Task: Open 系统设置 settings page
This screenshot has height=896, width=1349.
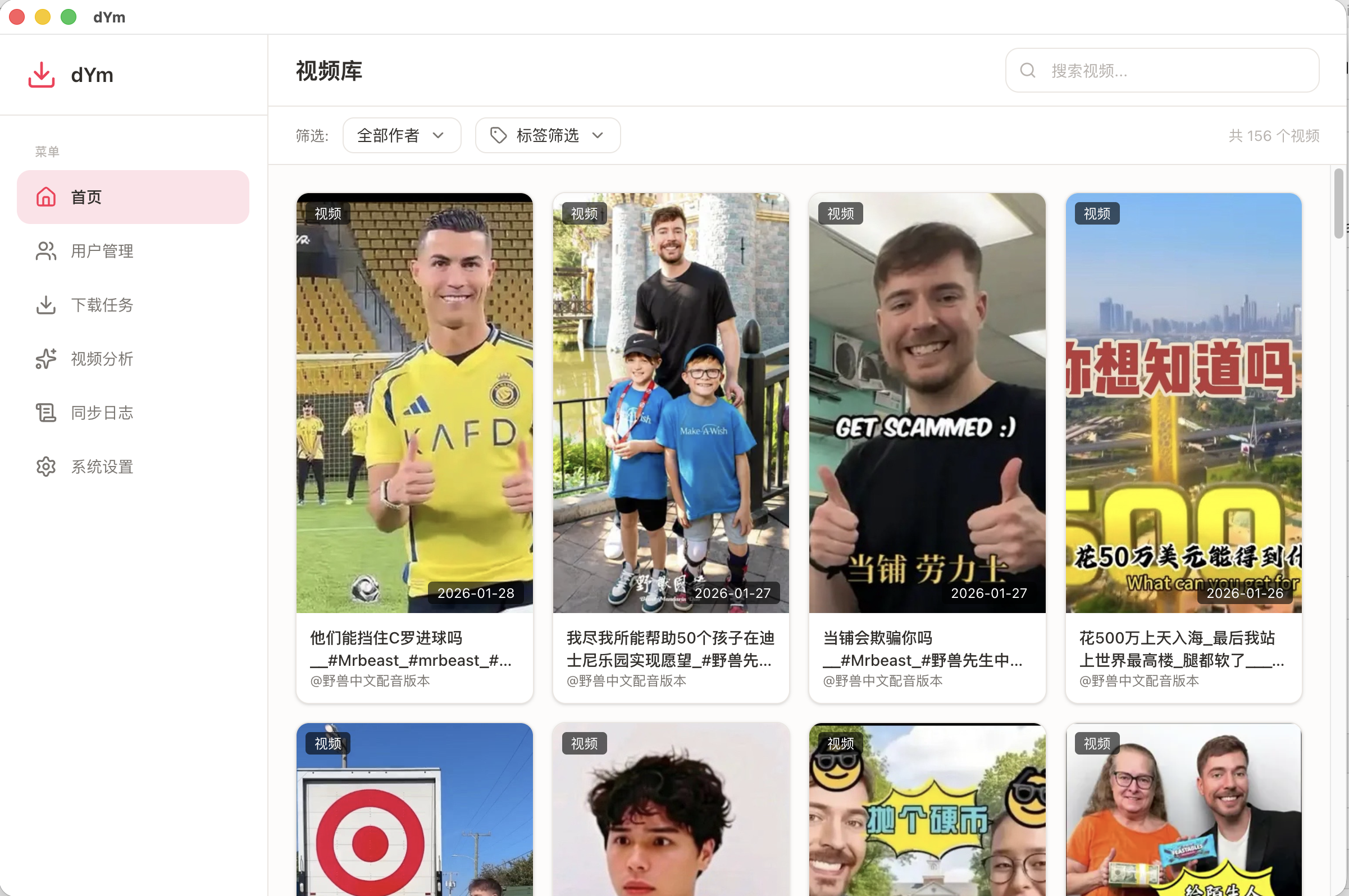Action: pyautogui.click(x=133, y=467)
